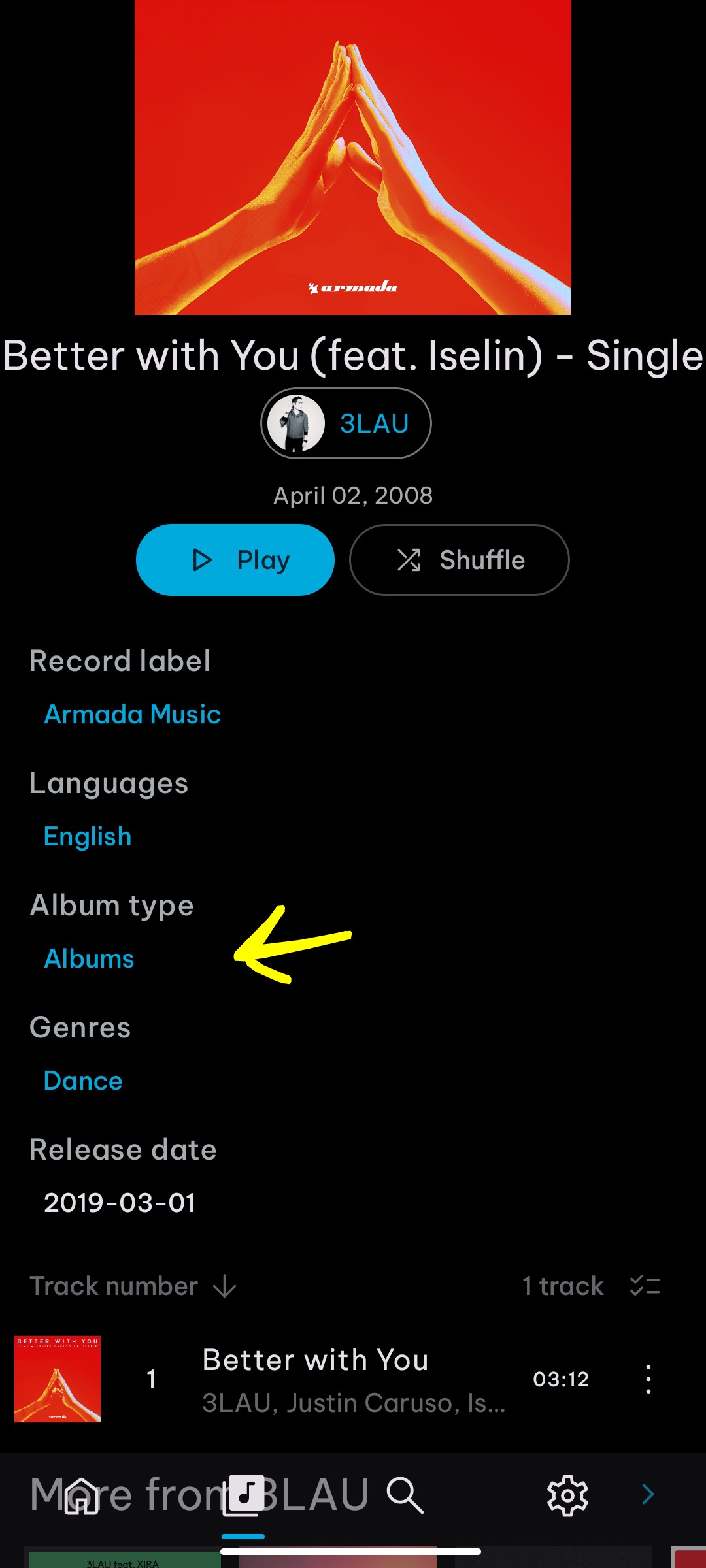Shuffle the album tracks
Image resolution: width=706 pixels, height=1568 pixels.
point(459,560)
